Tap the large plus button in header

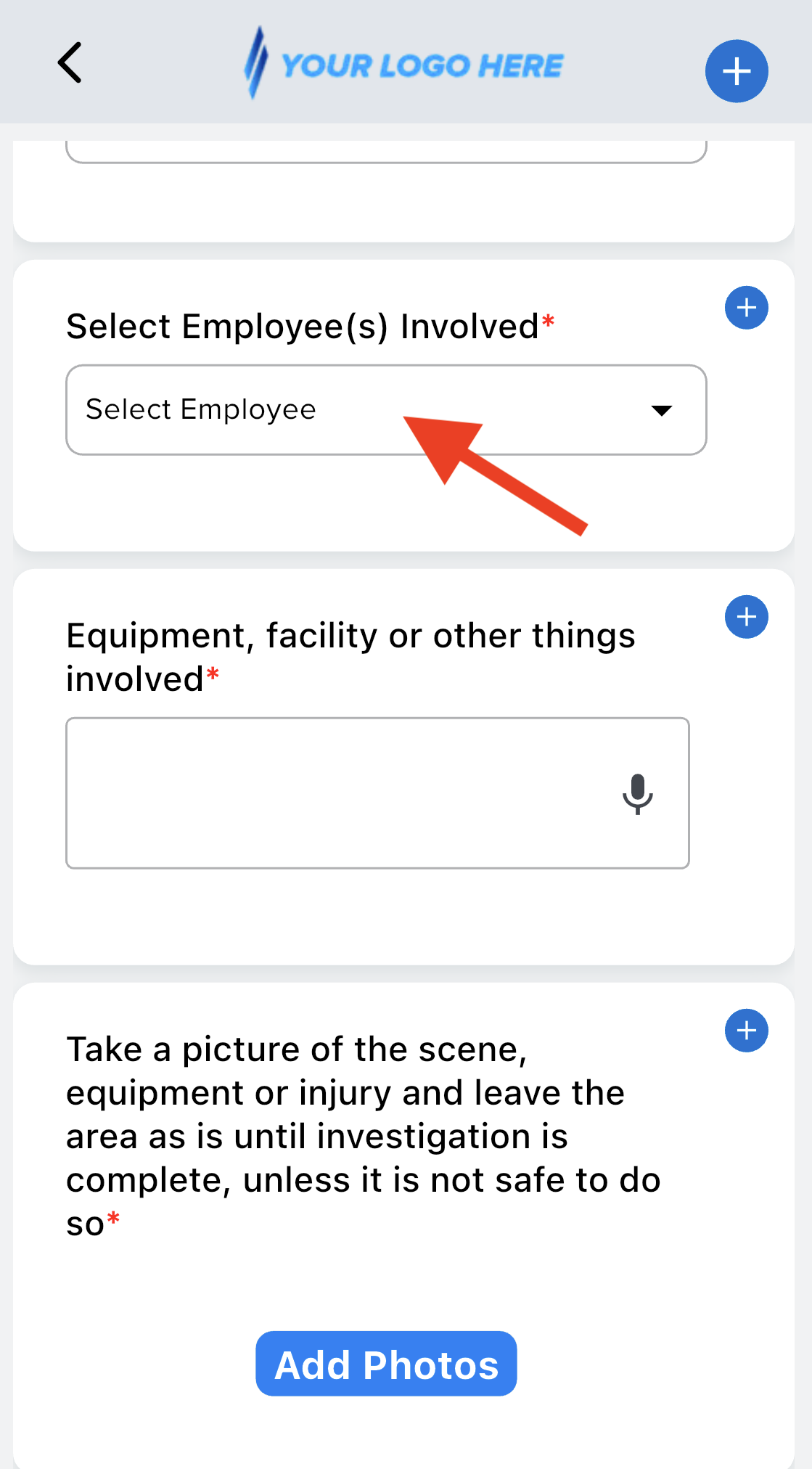click(737, 71)
